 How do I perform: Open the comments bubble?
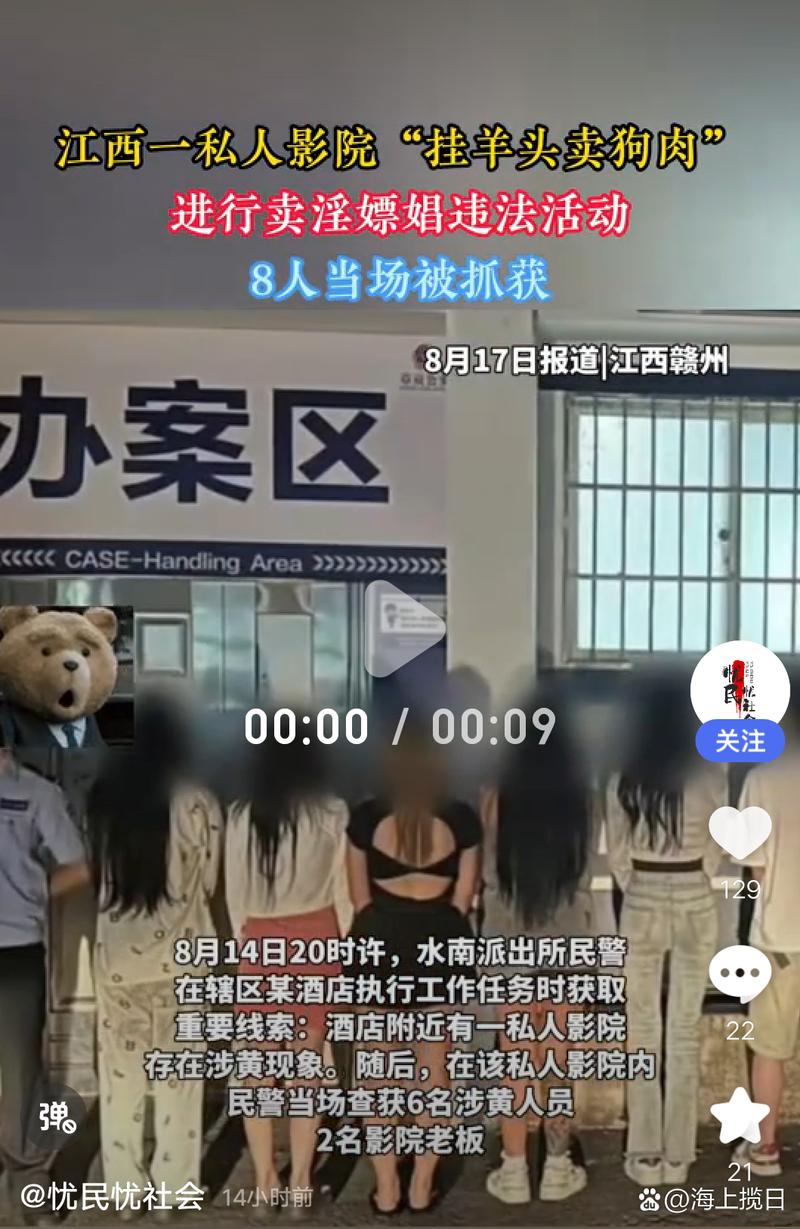point(740,973)
